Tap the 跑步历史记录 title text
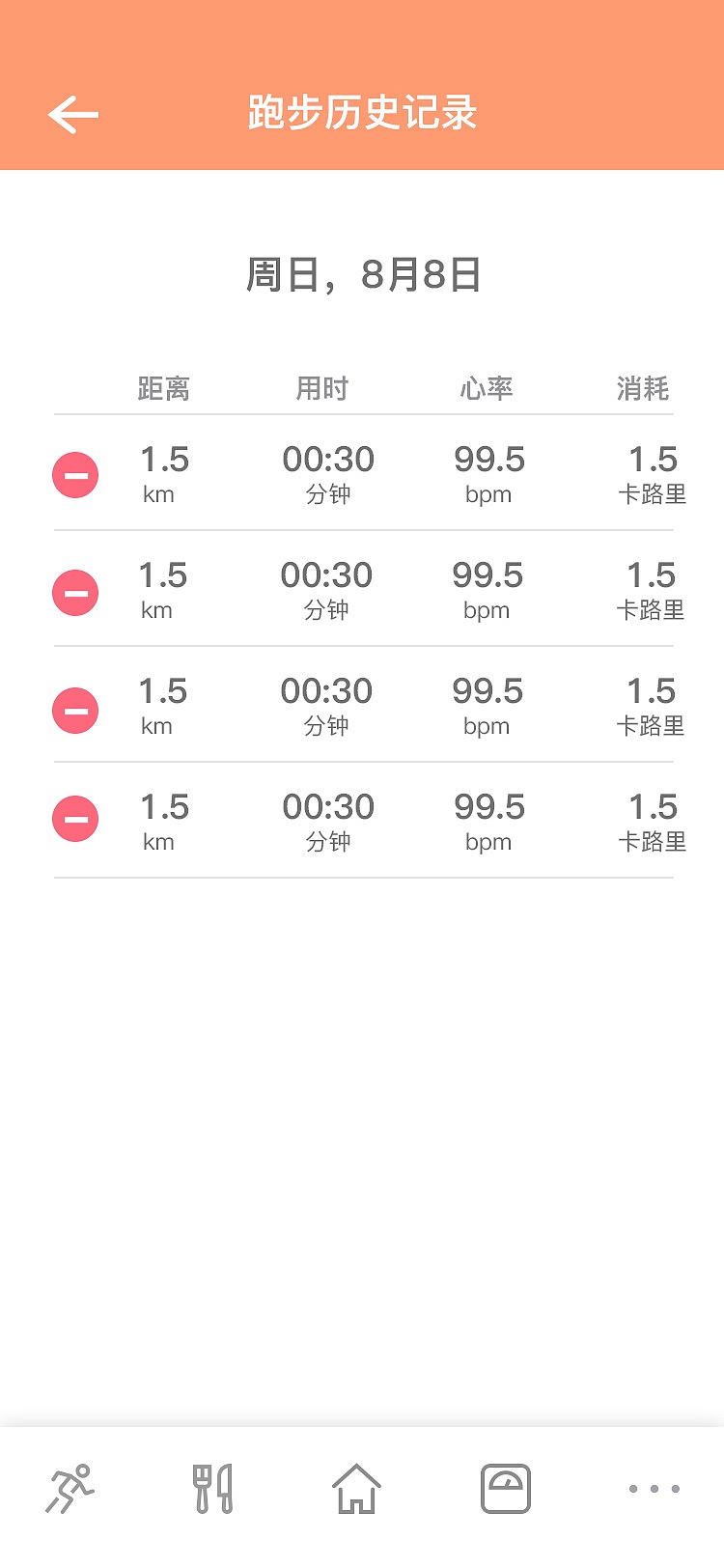724x1568 pixels. tap(362, 113)
